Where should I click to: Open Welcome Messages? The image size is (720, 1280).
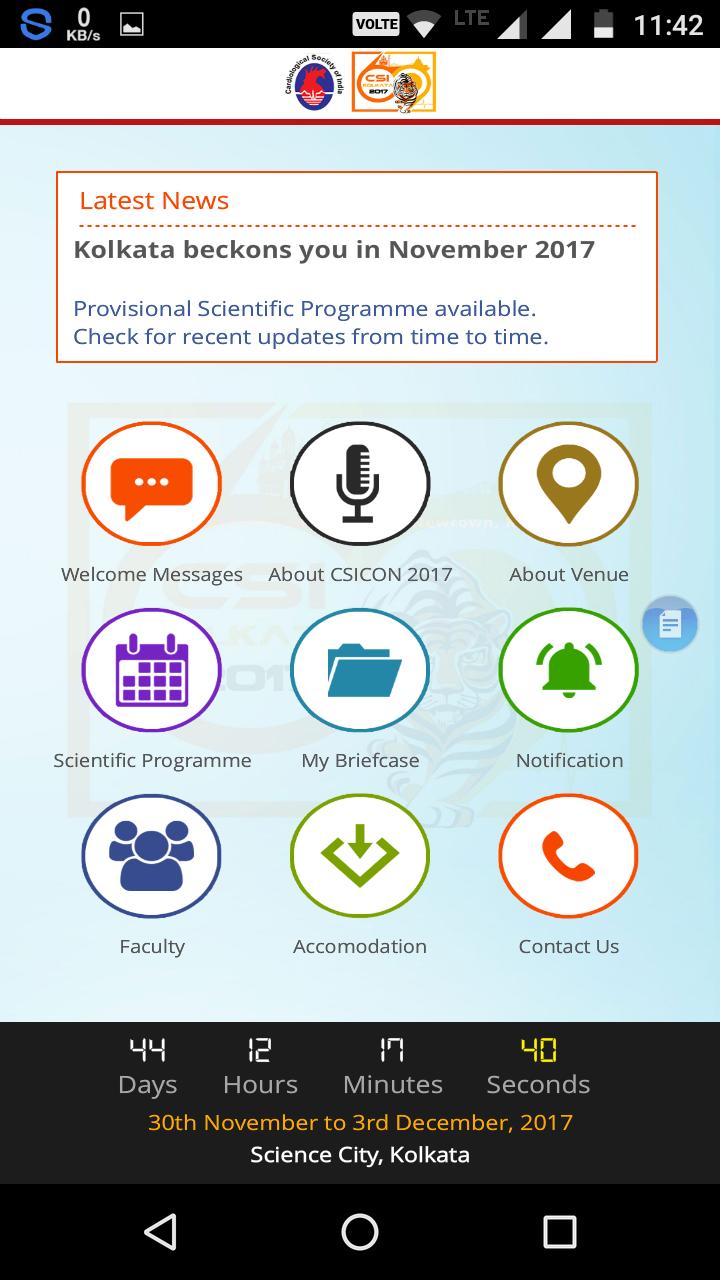coord(151,484)
